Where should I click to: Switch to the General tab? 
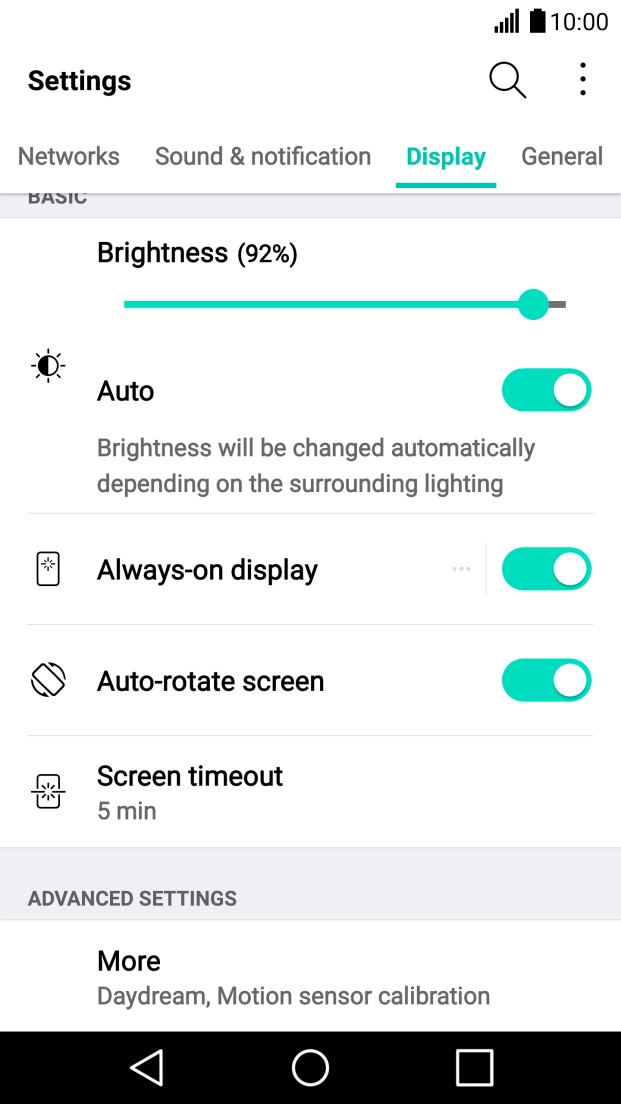[561, 157]
